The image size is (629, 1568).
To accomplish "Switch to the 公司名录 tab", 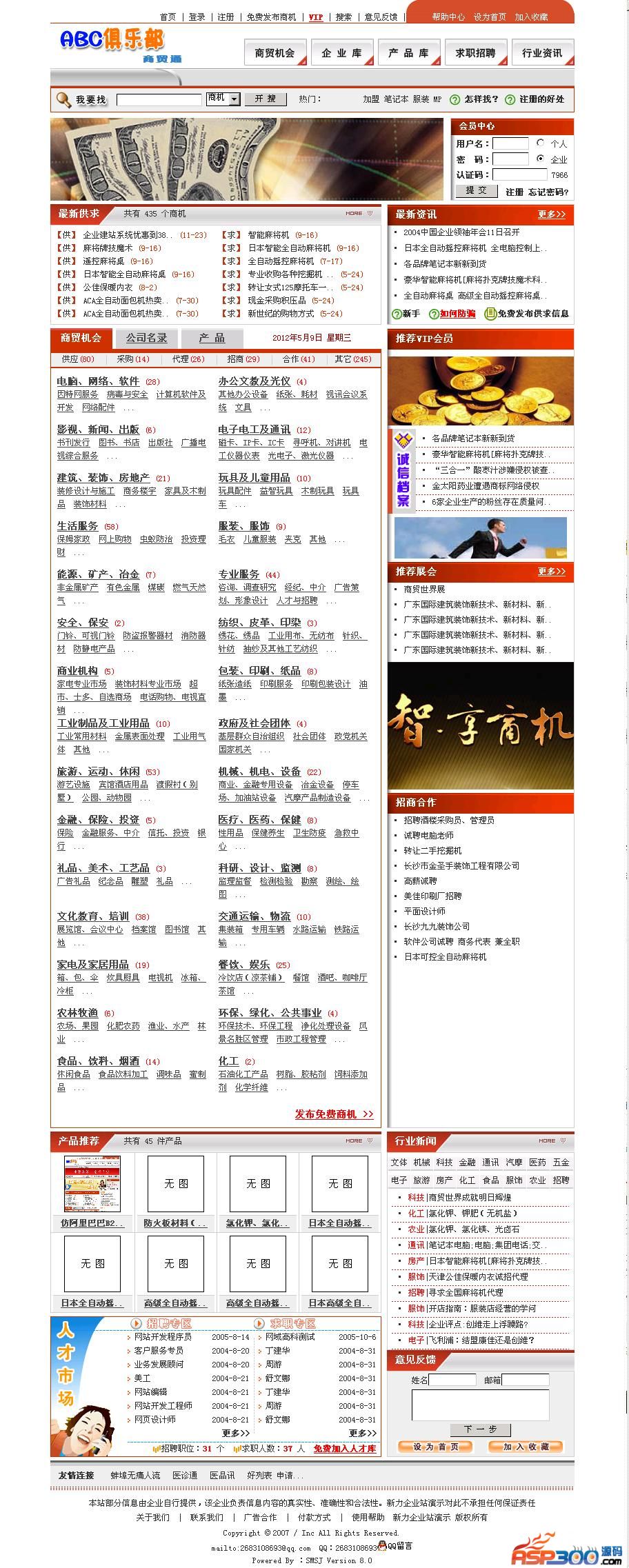I will coord(146,339).
